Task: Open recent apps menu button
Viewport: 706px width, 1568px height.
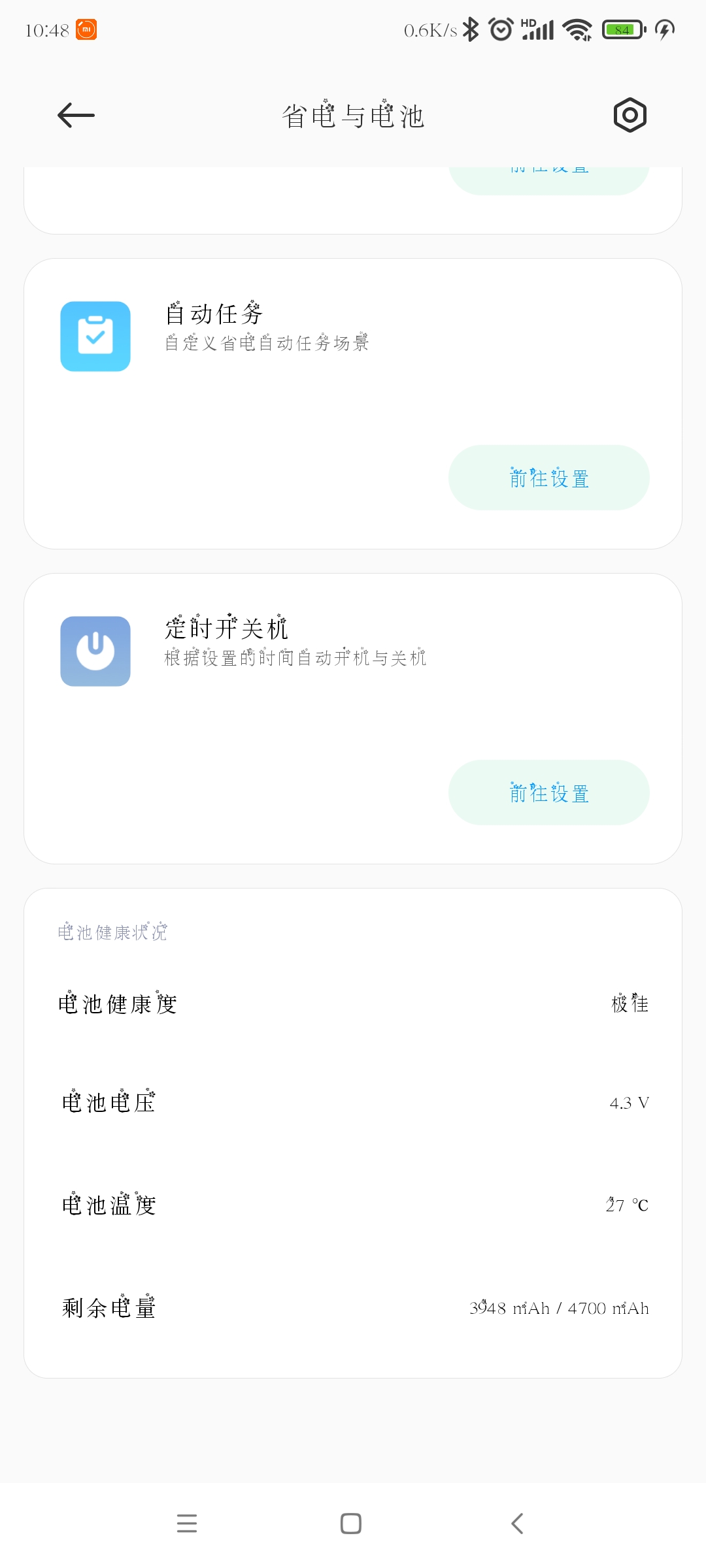Action: 187,1524
